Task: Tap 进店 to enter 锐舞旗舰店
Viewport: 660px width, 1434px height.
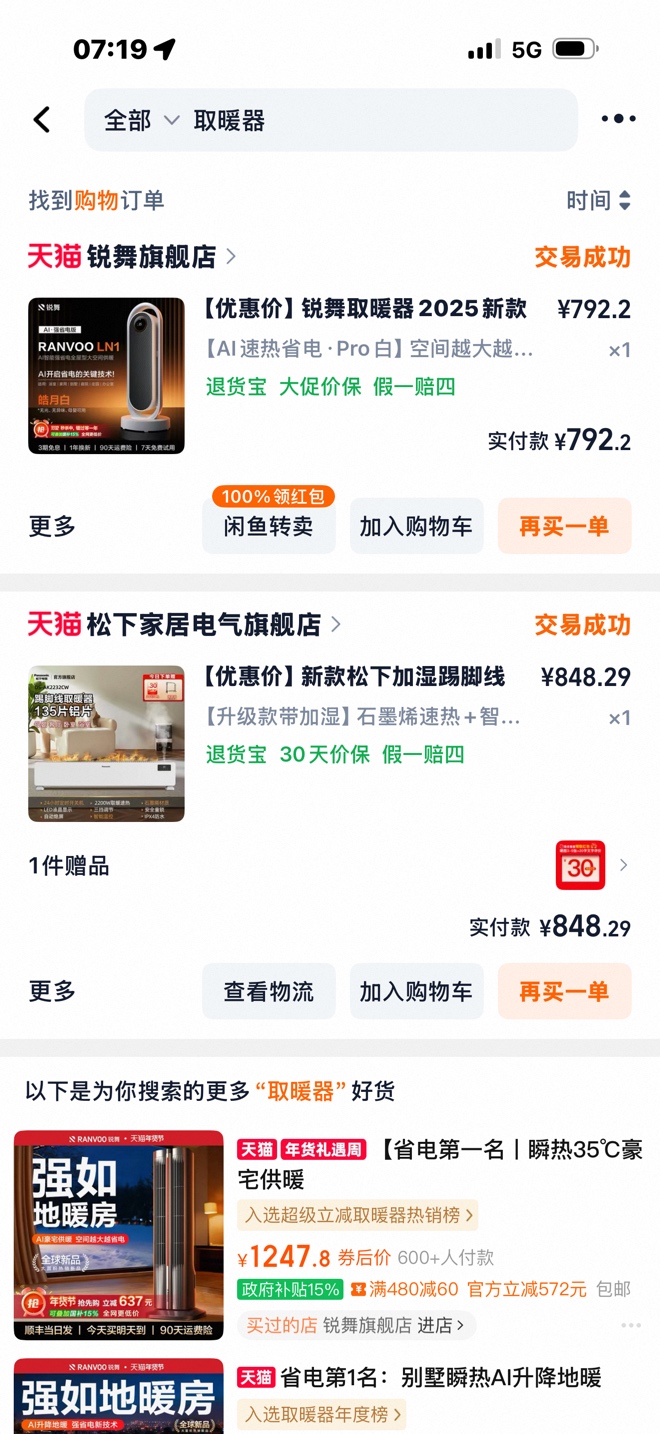Action: point(440,1325)
